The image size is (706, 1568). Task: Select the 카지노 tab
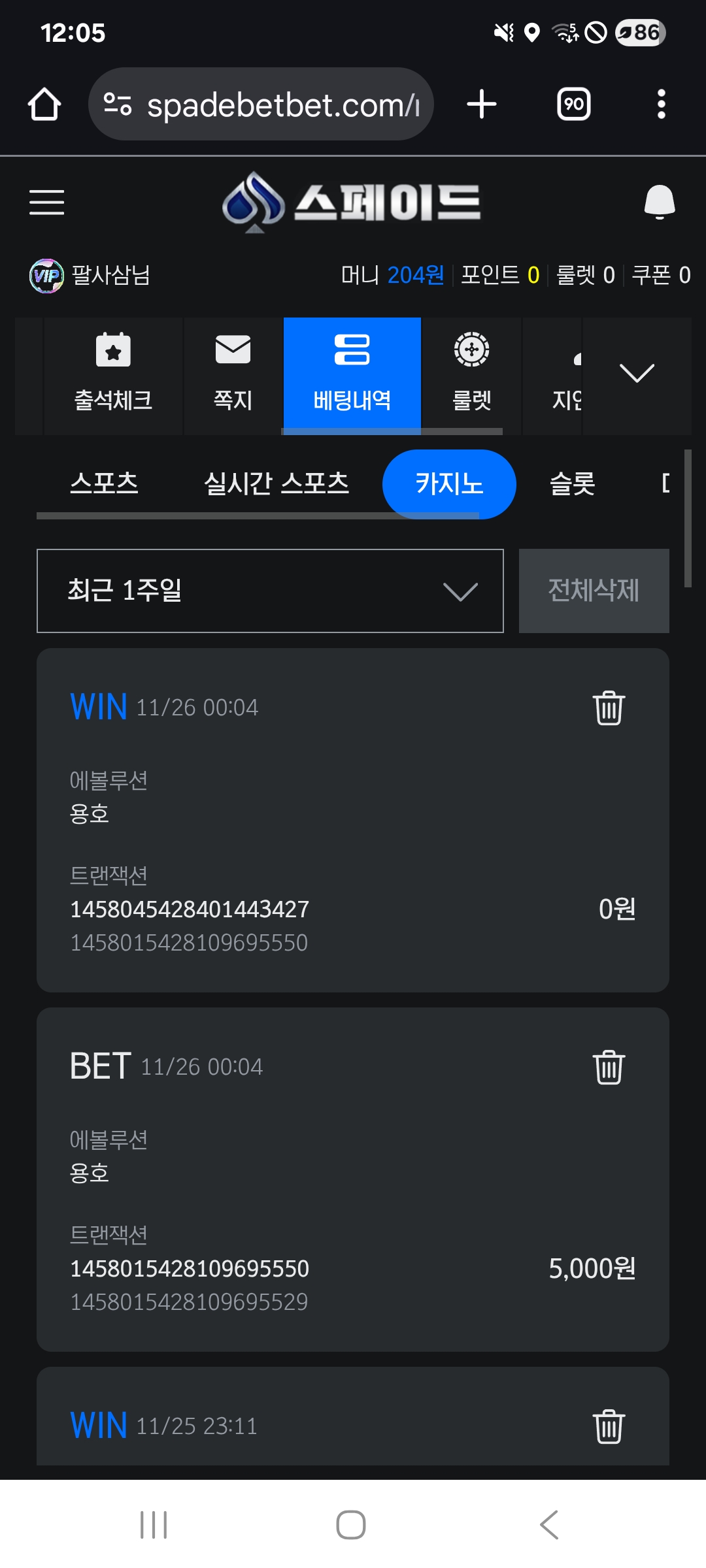click(x=449, y=484)
